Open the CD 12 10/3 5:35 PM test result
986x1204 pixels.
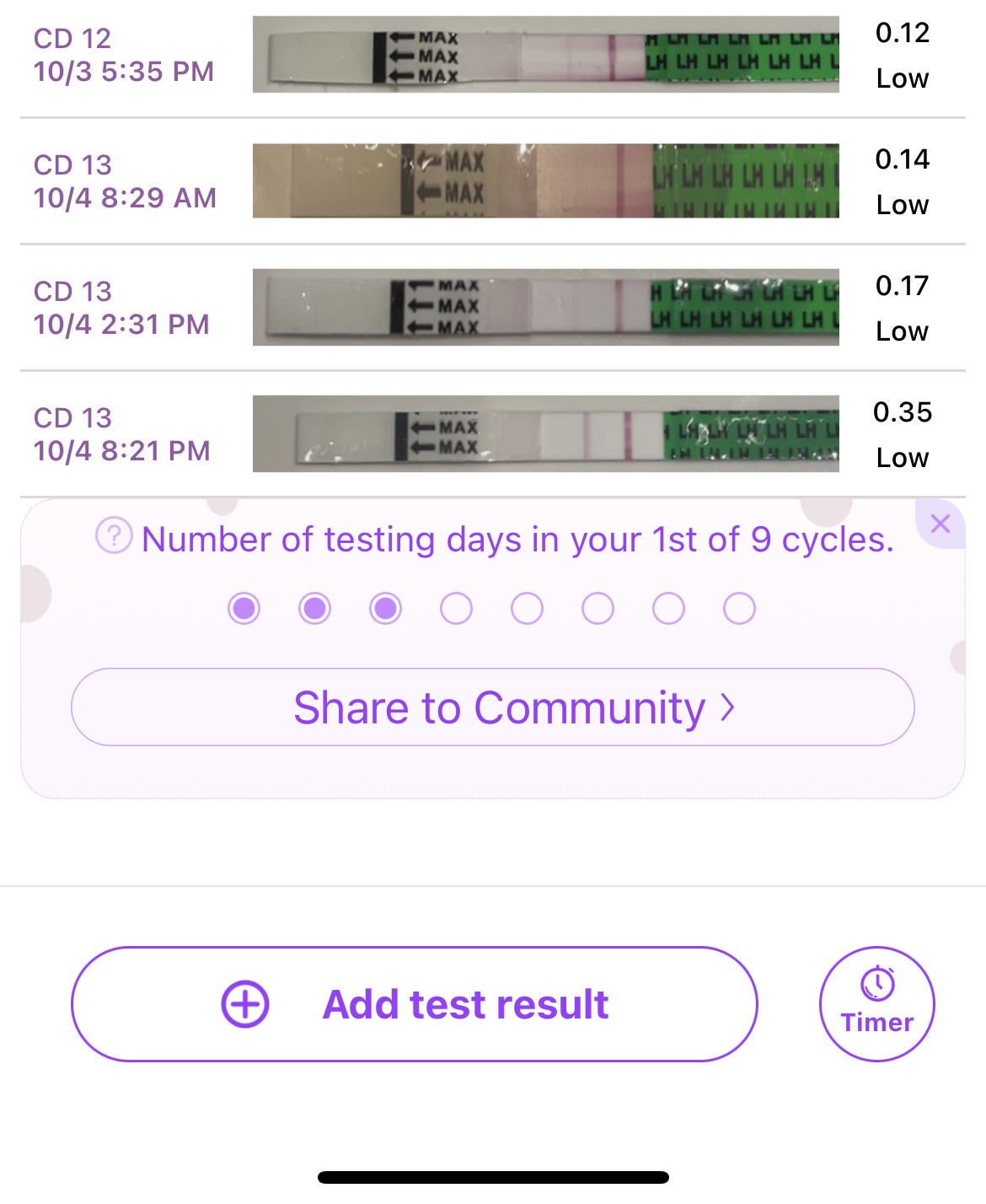(493, 55)
